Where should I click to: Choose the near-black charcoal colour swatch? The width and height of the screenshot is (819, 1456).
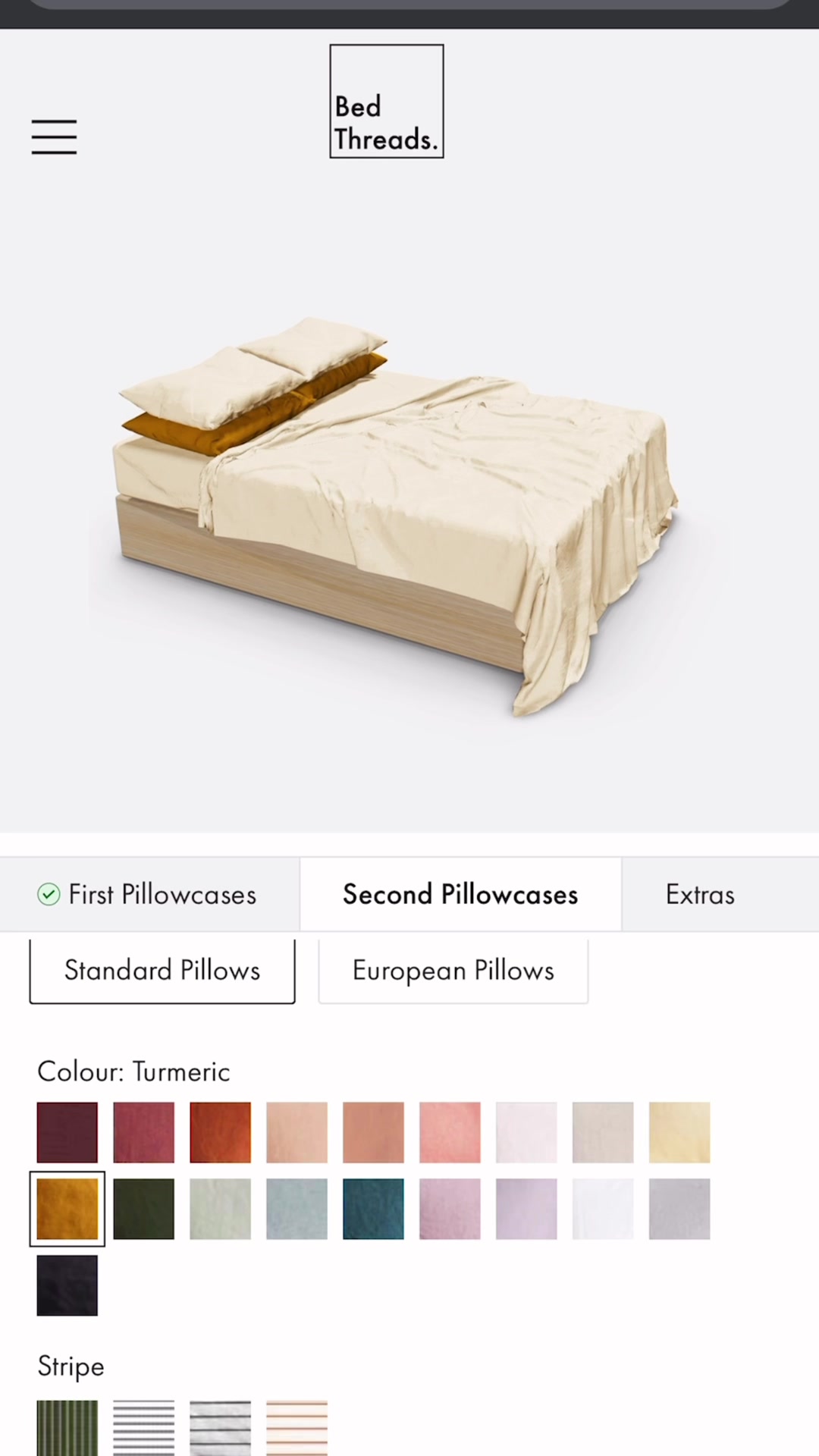point(67,1285)
